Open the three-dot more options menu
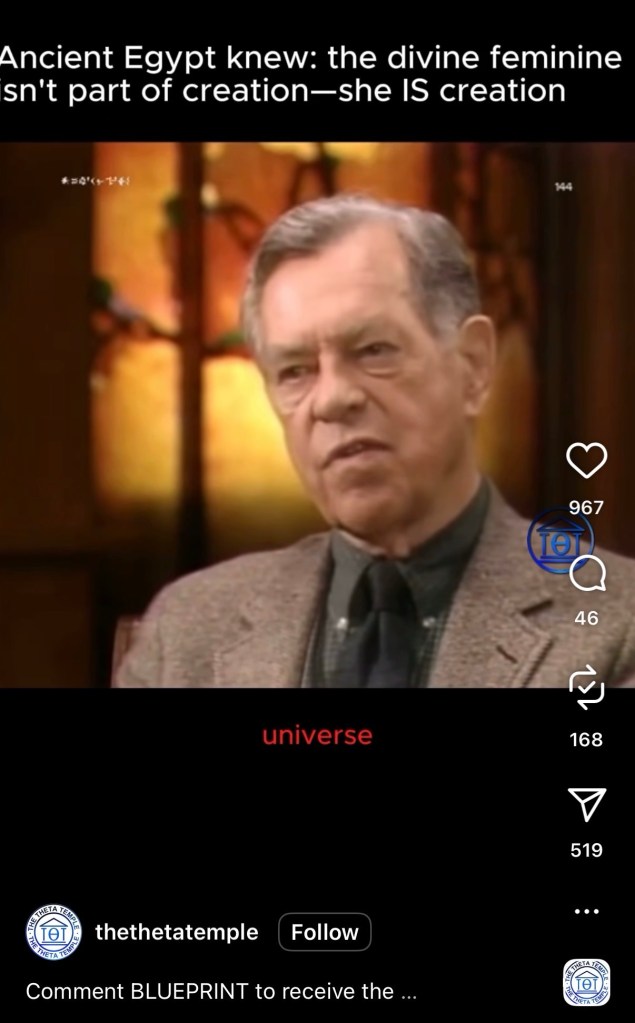Screen dimensions: 635x1023 point(586,911)
